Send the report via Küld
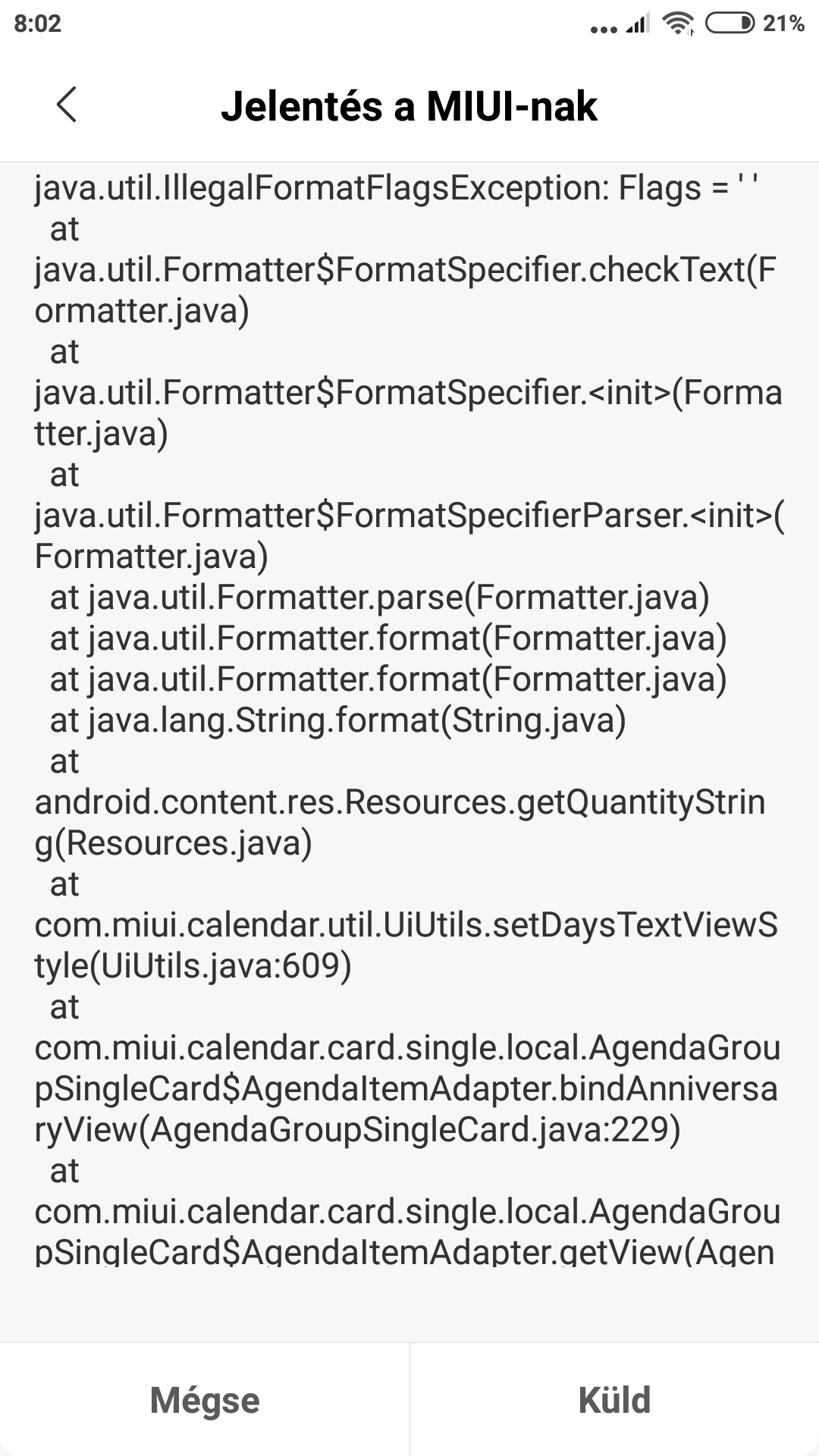 (615, 1400)
